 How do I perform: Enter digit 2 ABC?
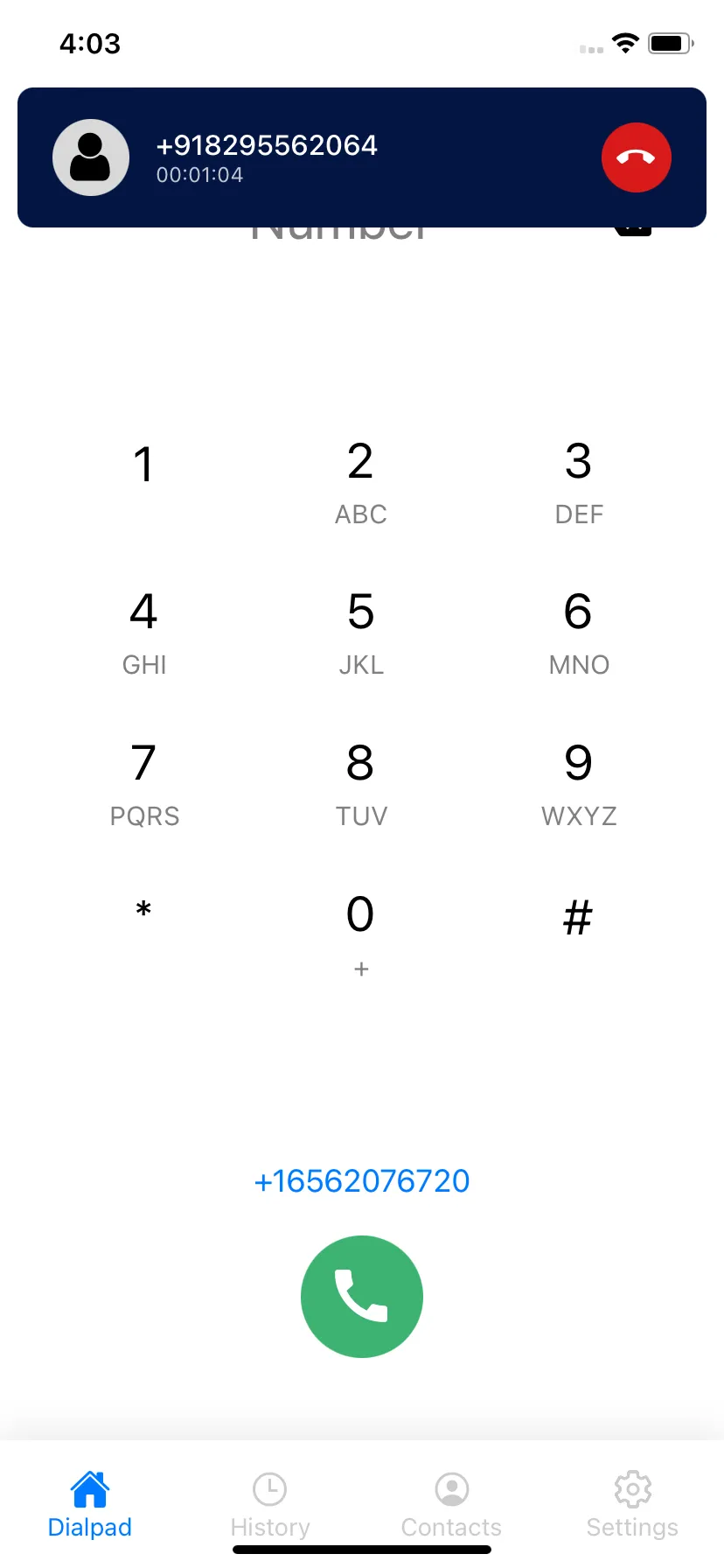360,482
